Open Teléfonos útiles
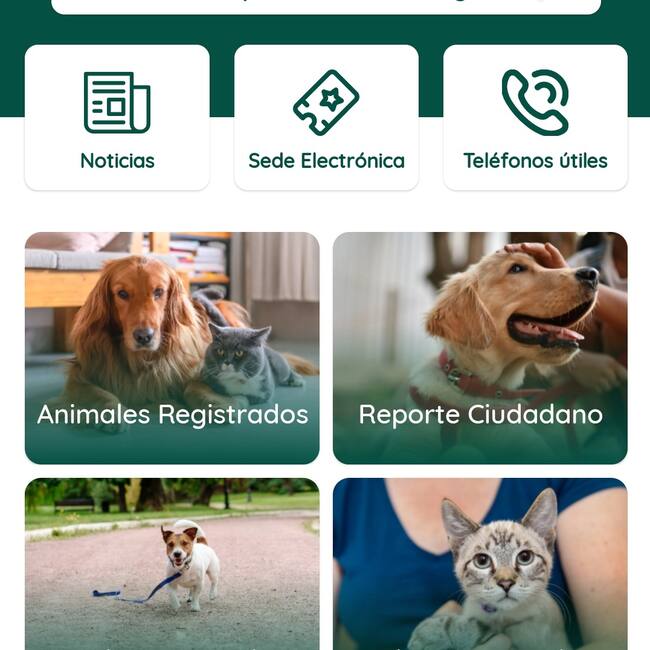The height and width of the screenshot is (650, 650). [x=535, y=118]
